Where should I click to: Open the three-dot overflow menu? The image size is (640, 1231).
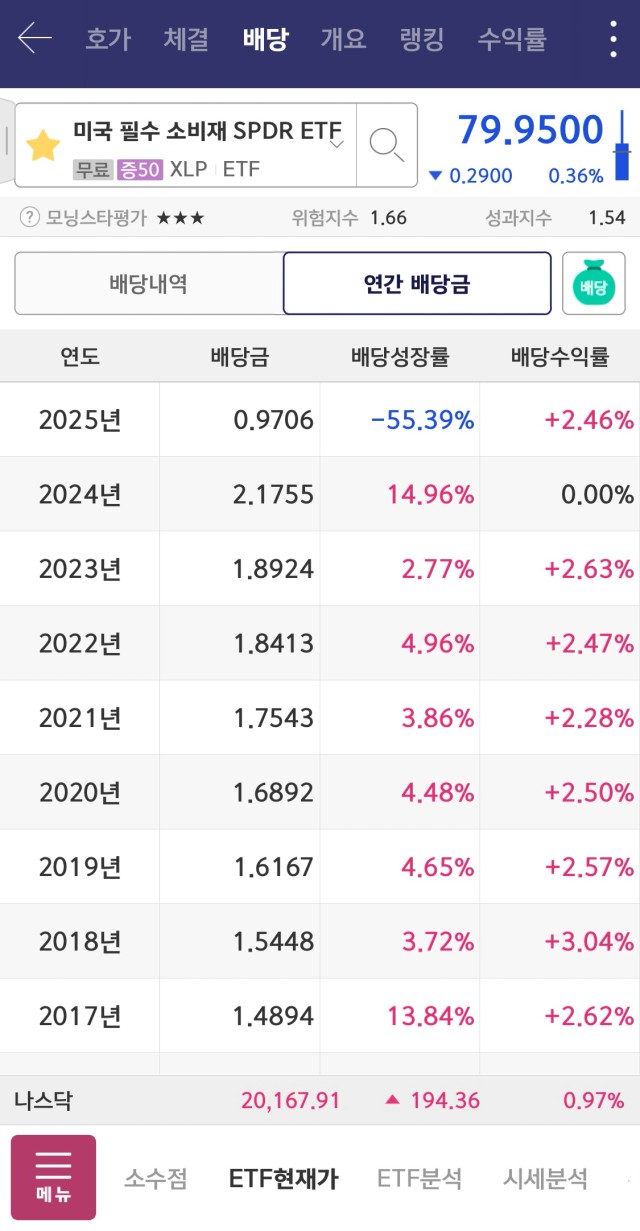point(613,39)
